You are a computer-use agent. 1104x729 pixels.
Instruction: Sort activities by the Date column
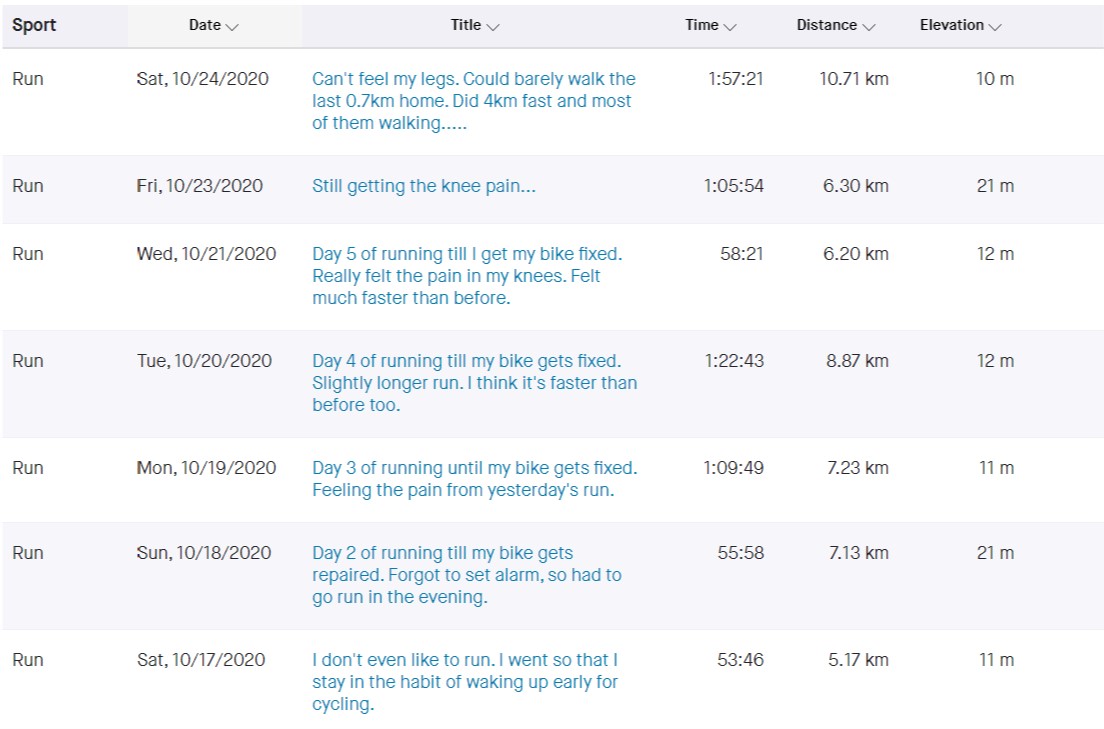pyautogui.click(x=213, y=26)
